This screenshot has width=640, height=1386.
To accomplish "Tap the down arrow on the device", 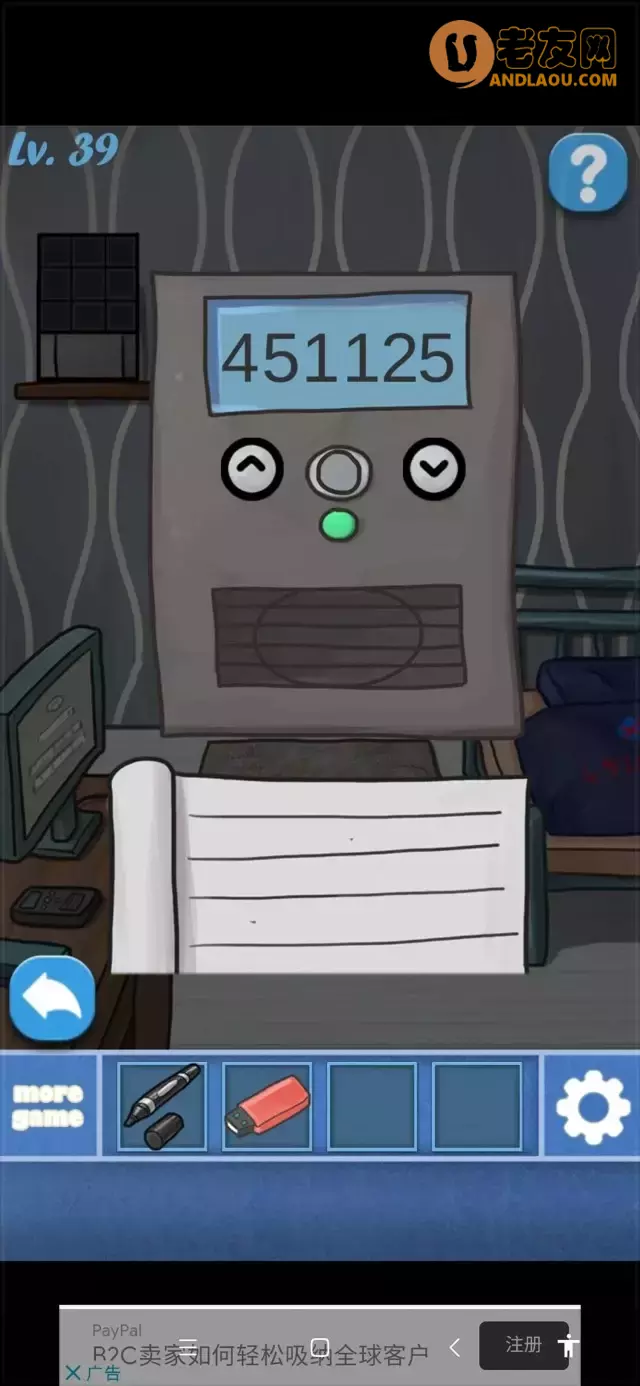I will point(433,468).
